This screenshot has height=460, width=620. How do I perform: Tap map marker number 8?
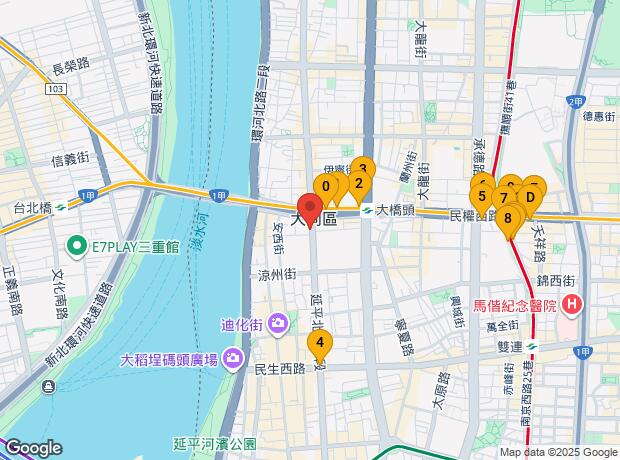[x=508, y=218]
